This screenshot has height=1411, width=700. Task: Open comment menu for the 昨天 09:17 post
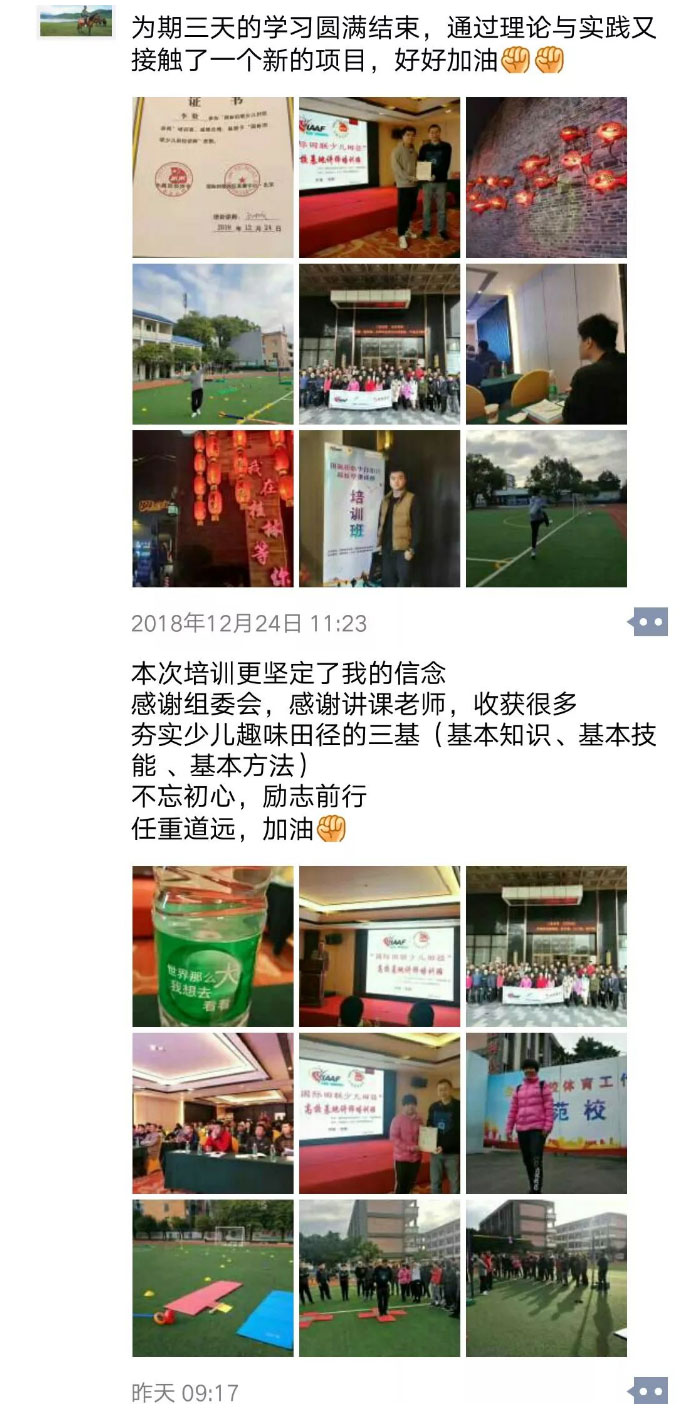(647, 1390)
